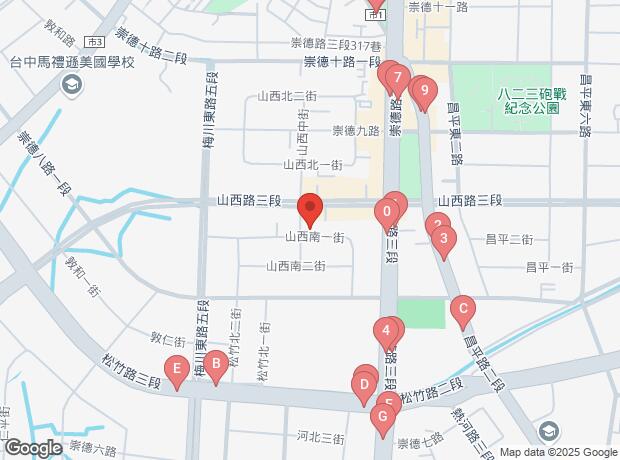This screenshot has height=460, width=620.
Task: Select map marker D on 松竹路
Action: click(364, 384)
